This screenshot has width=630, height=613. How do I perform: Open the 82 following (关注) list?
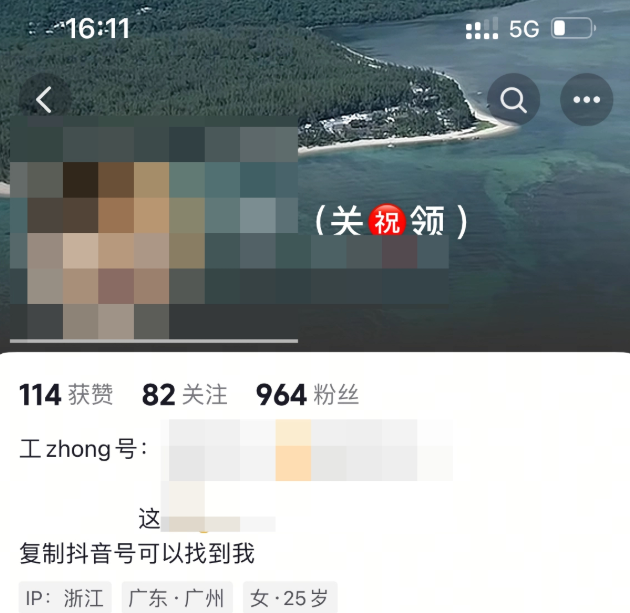(184, 395)
